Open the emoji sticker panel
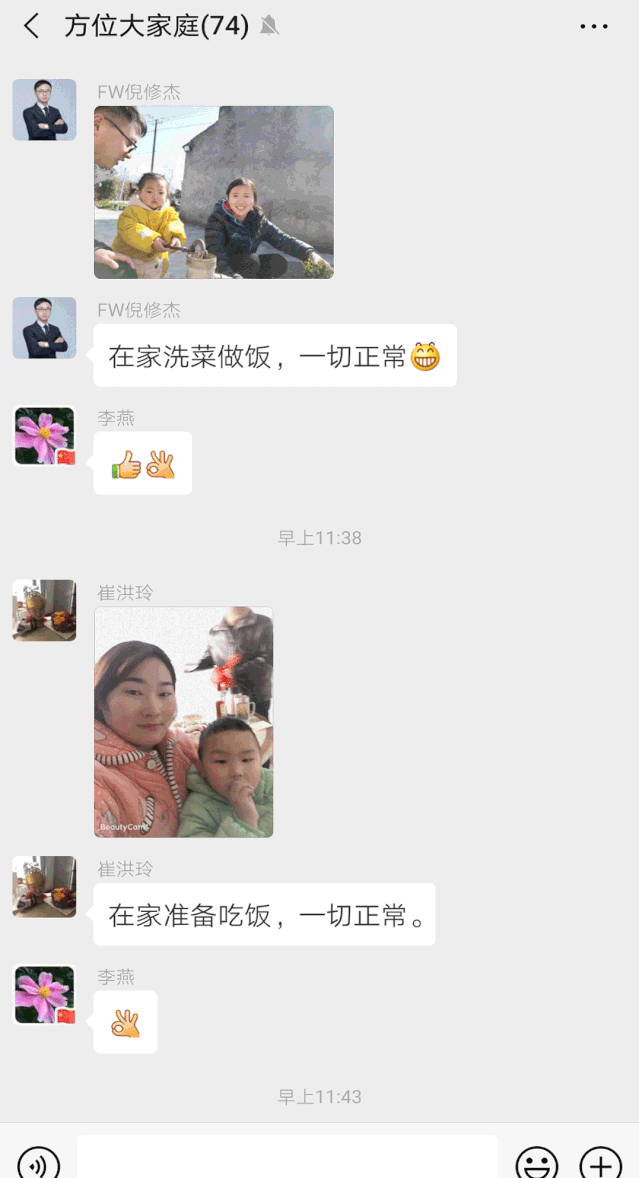Image resolution: width=639 pixels, height=1178 pixels. click(x=537, y=1164)
